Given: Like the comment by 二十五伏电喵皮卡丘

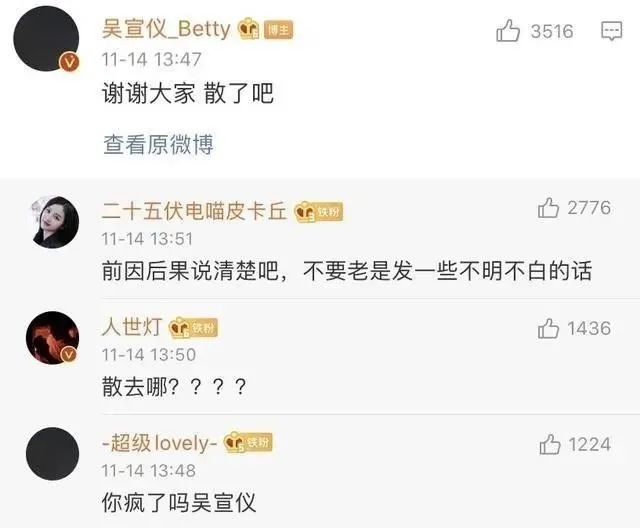Looking at the screenshot, I should pyautogui.click(x=548, y=208).
